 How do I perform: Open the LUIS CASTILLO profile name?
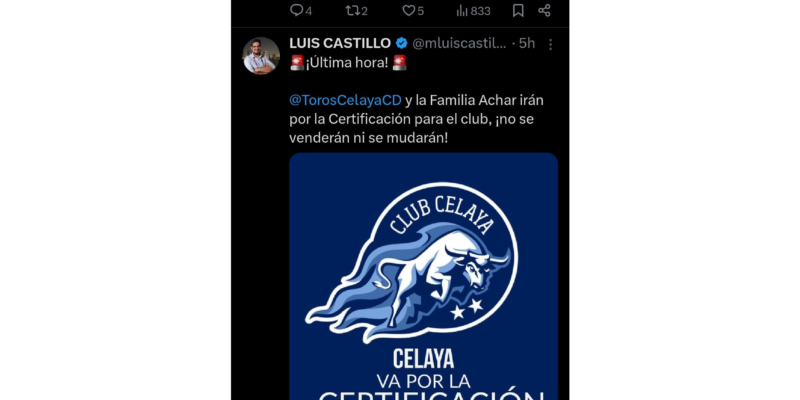(339, 43)
